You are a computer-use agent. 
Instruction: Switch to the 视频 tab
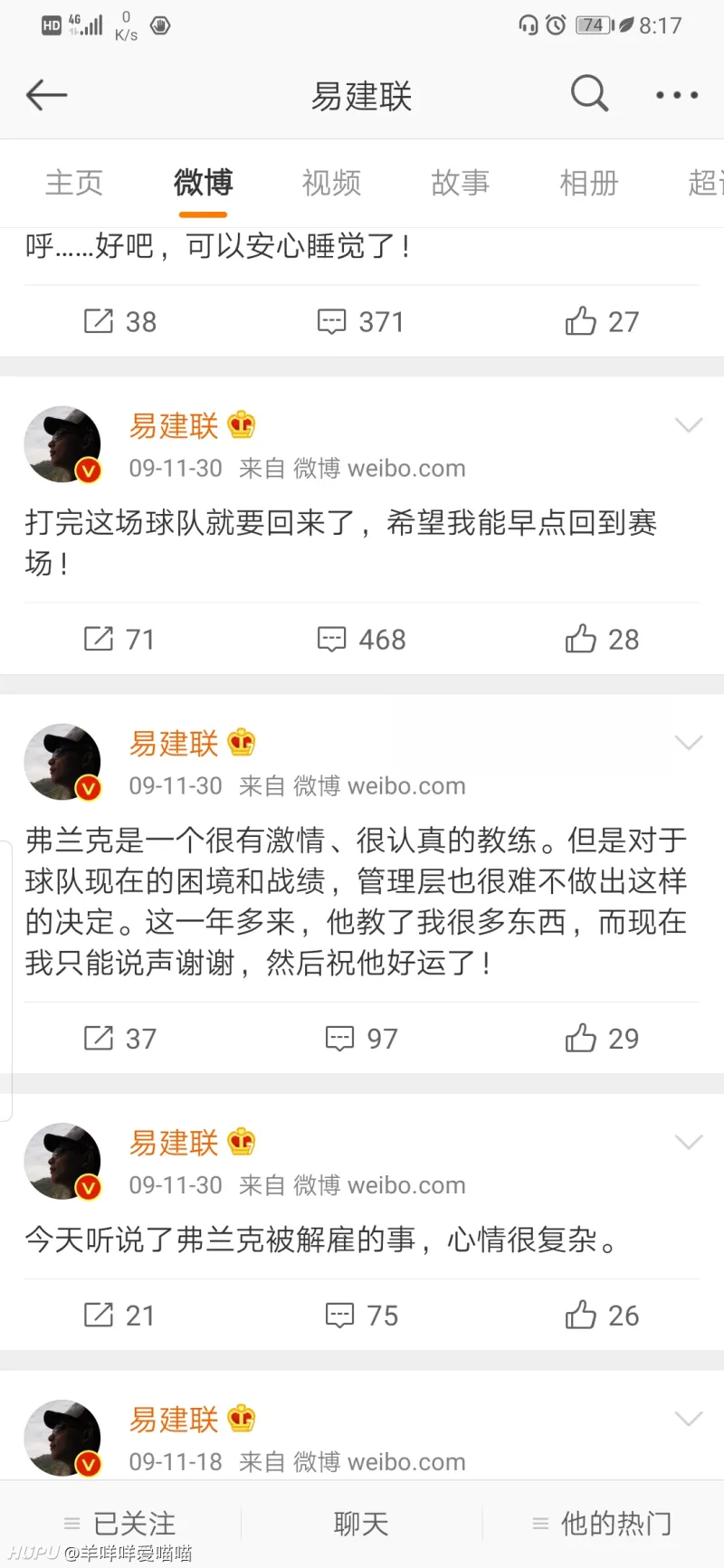tap(331, 183)
